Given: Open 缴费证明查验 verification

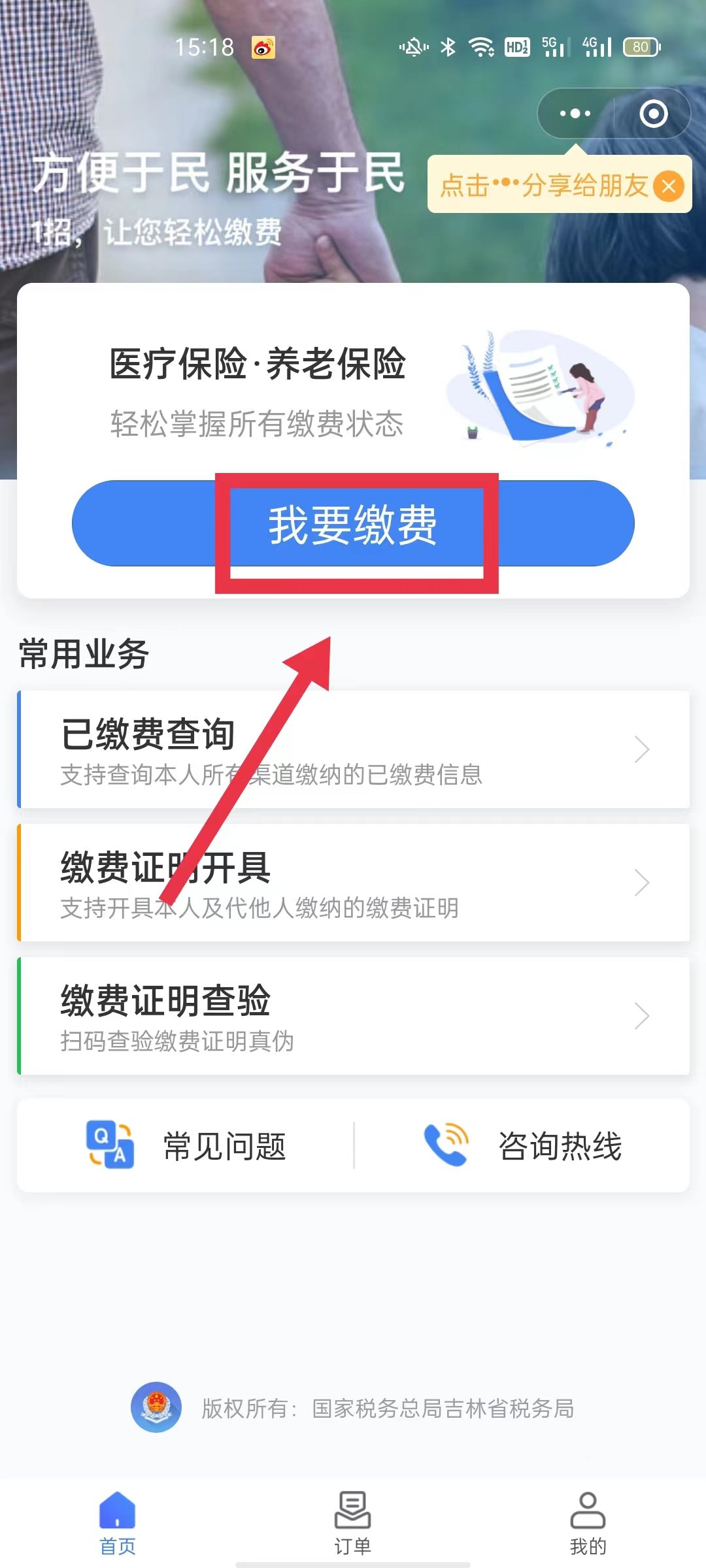Looking at the screenshot, I should (x=353, y=1016).
